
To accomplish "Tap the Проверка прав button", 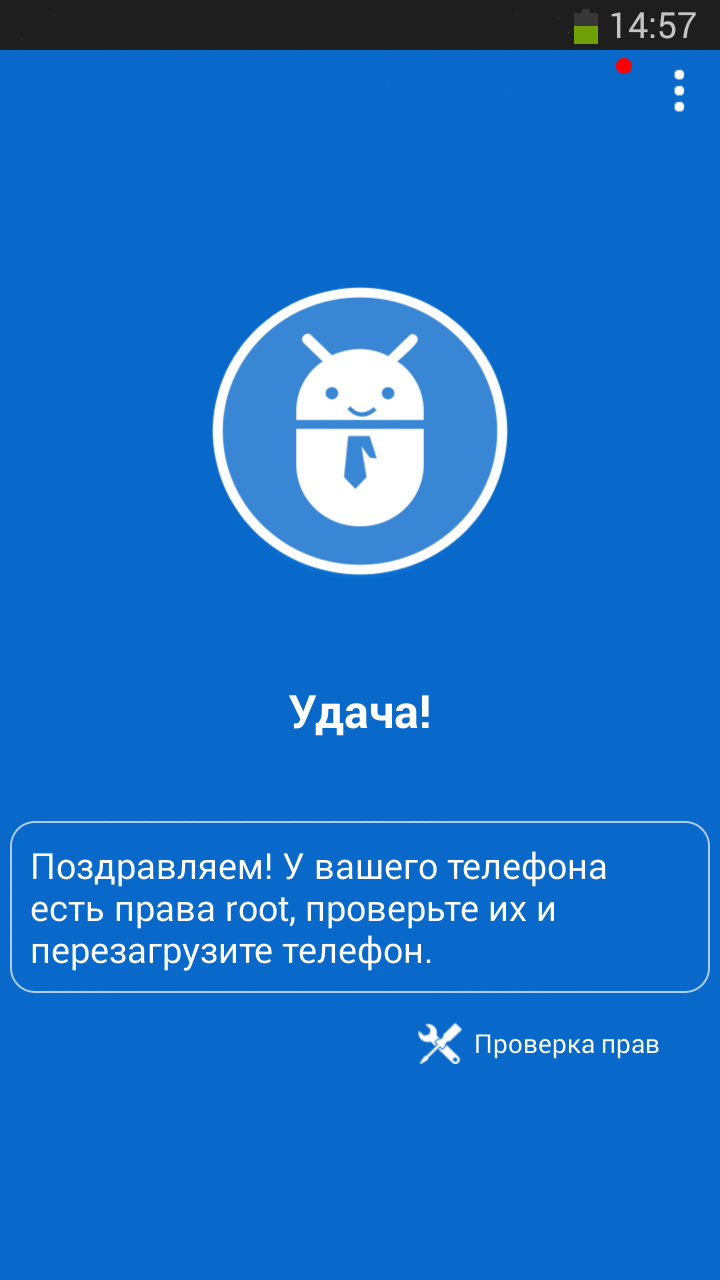I will [540, 1045].
